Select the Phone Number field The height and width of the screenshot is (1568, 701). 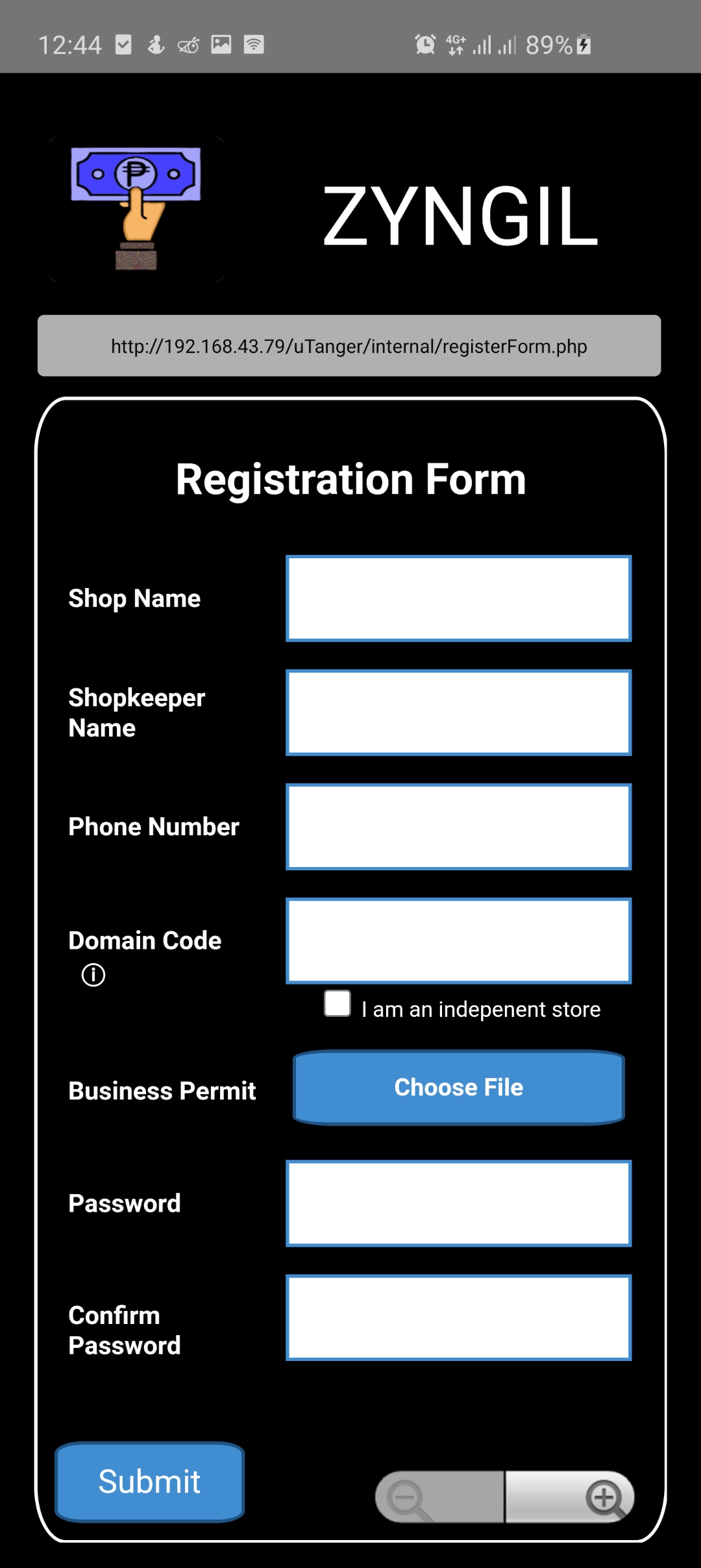(x=458, y=827)
